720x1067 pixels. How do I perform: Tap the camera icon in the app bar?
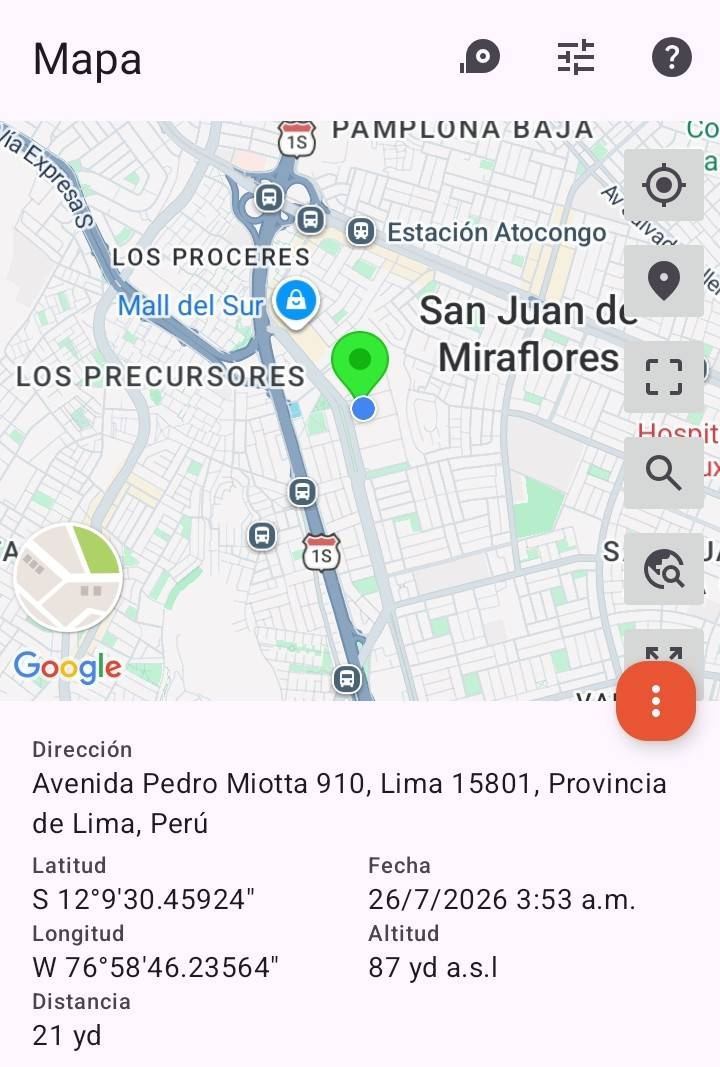[480, 57]
